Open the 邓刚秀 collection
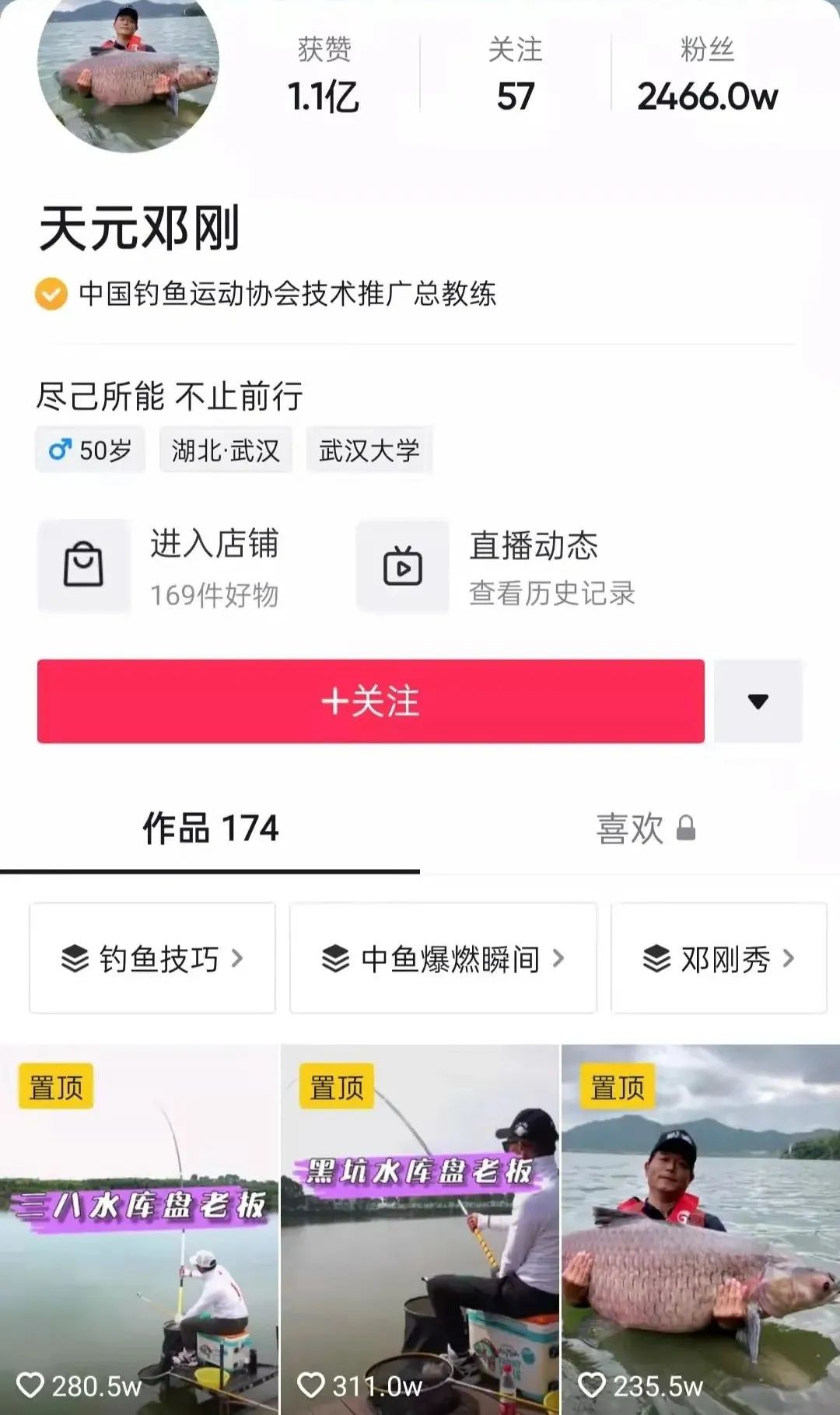This screenshot has height=1415, width=840. tap(718, 958)
